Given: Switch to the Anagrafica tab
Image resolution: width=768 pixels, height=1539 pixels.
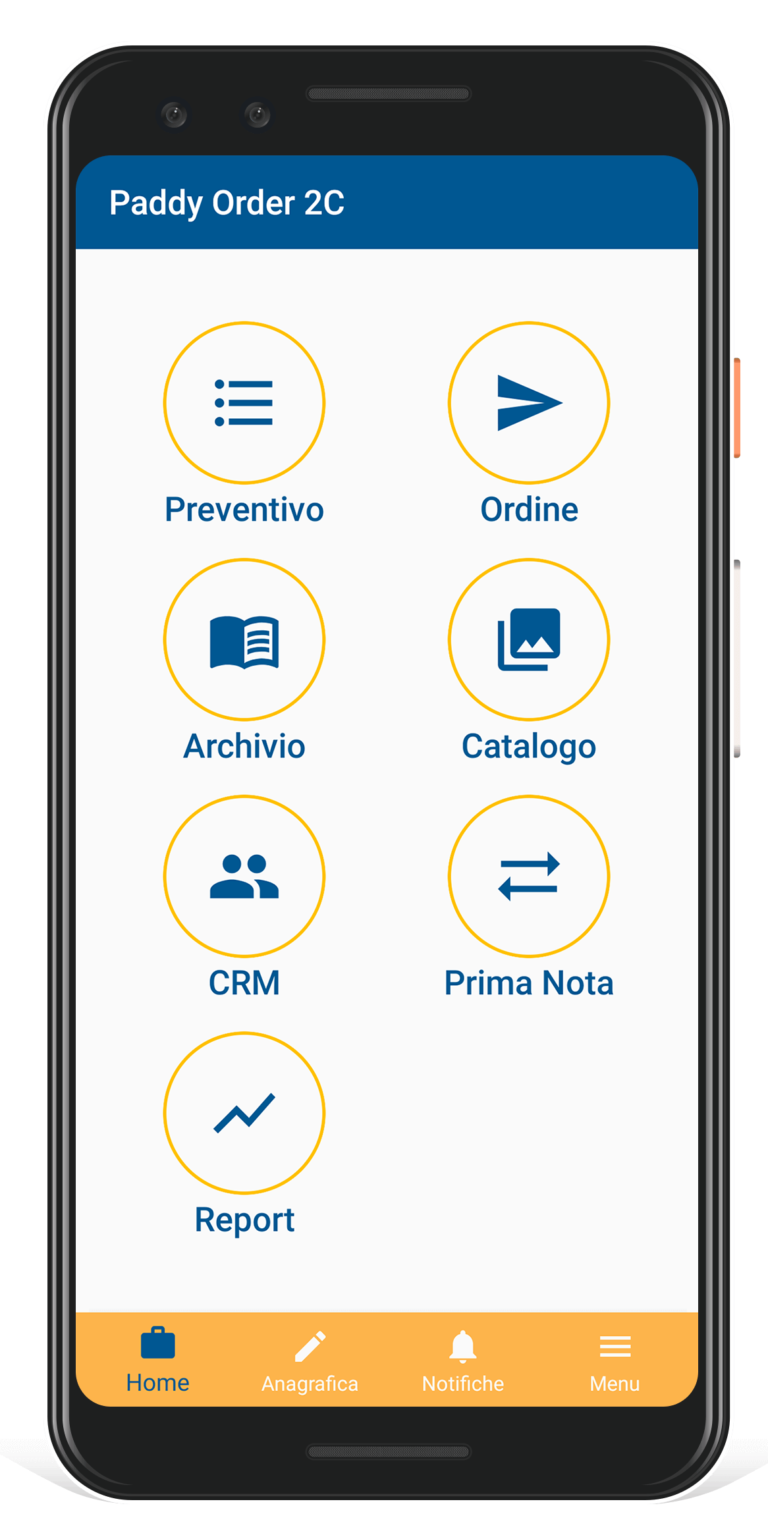Looking at the screenshot, I should coord(310,1360).
